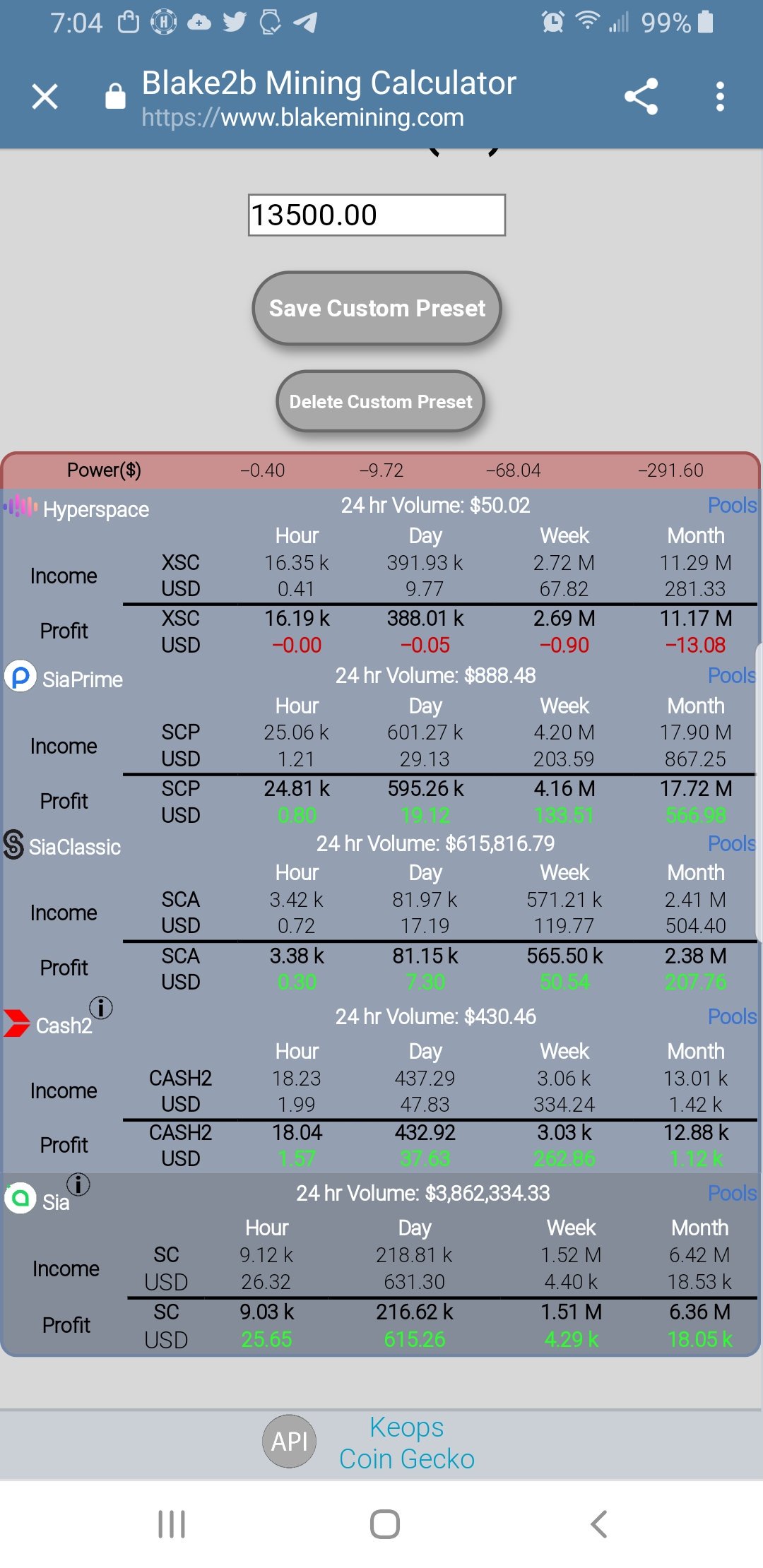Open Pools link for SiaPrime
763x1568 pixels.
[732, 675]
